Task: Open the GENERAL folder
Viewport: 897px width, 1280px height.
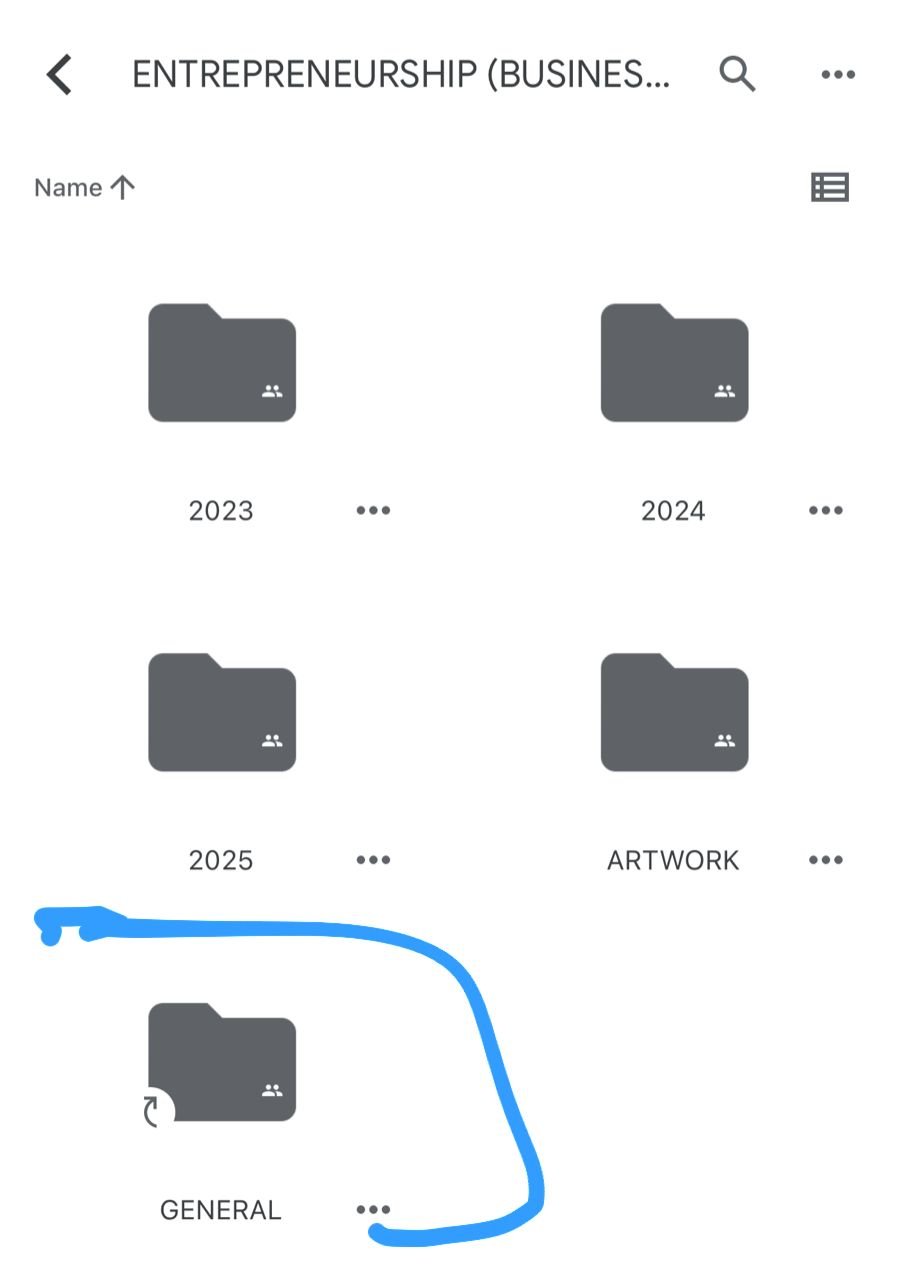Action: point(222,1062)
